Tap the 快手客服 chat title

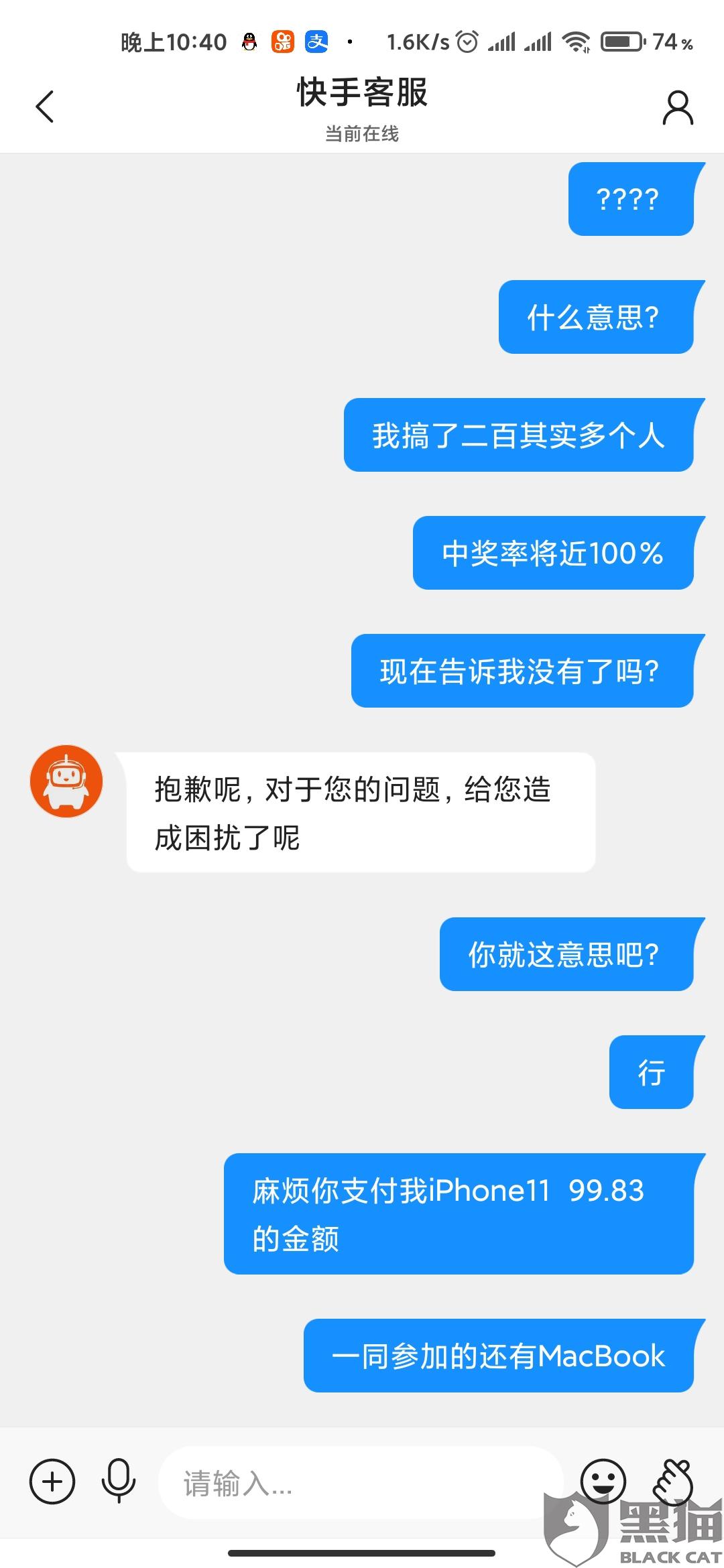(362, 94)
